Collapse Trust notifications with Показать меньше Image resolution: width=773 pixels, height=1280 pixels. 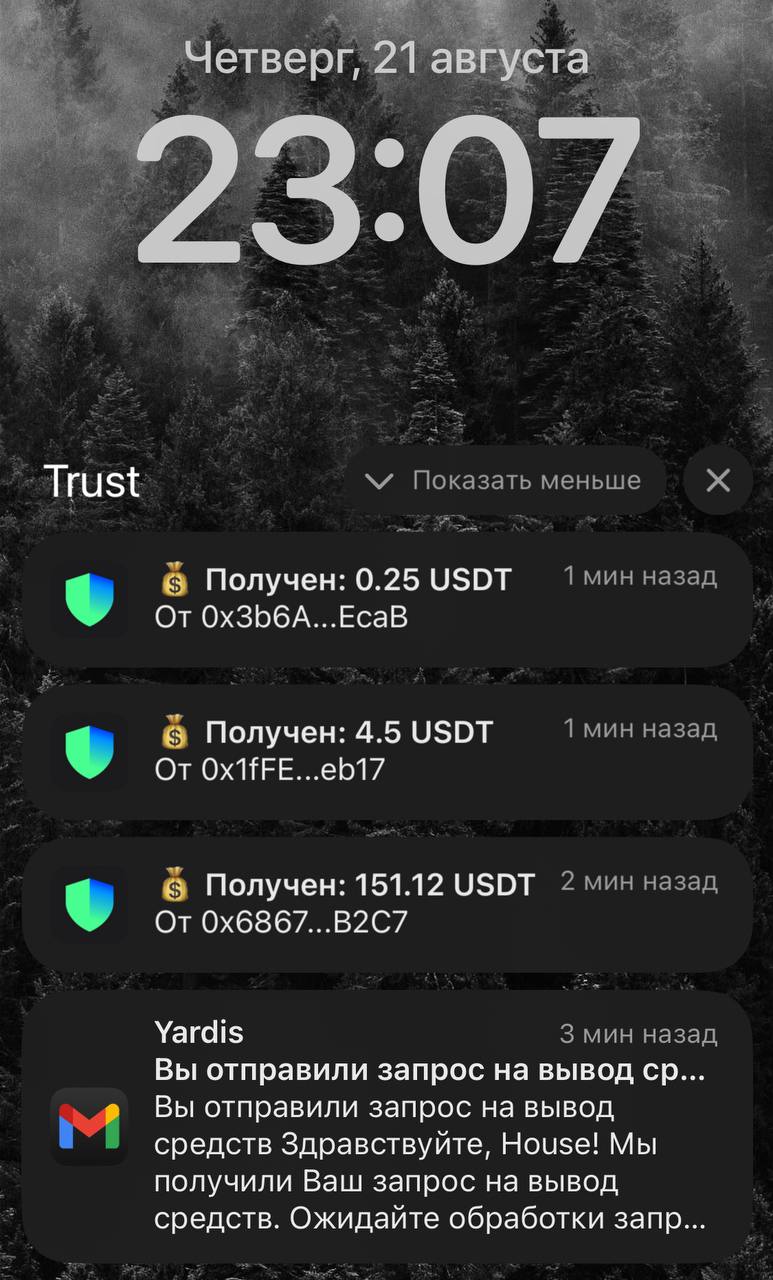point(506,481)
